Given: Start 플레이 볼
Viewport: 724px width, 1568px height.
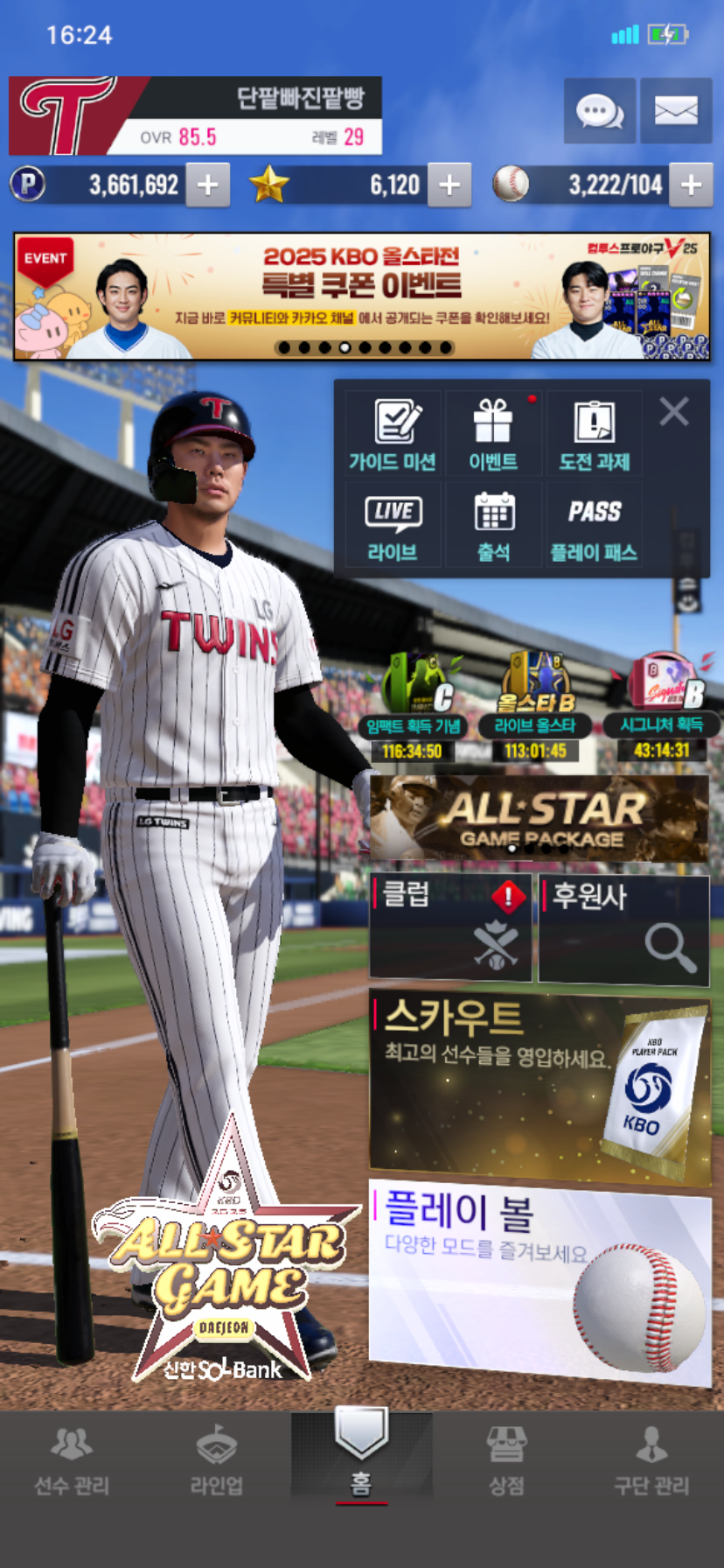Looking at the screenshot, I should (x=540, y=1282).
